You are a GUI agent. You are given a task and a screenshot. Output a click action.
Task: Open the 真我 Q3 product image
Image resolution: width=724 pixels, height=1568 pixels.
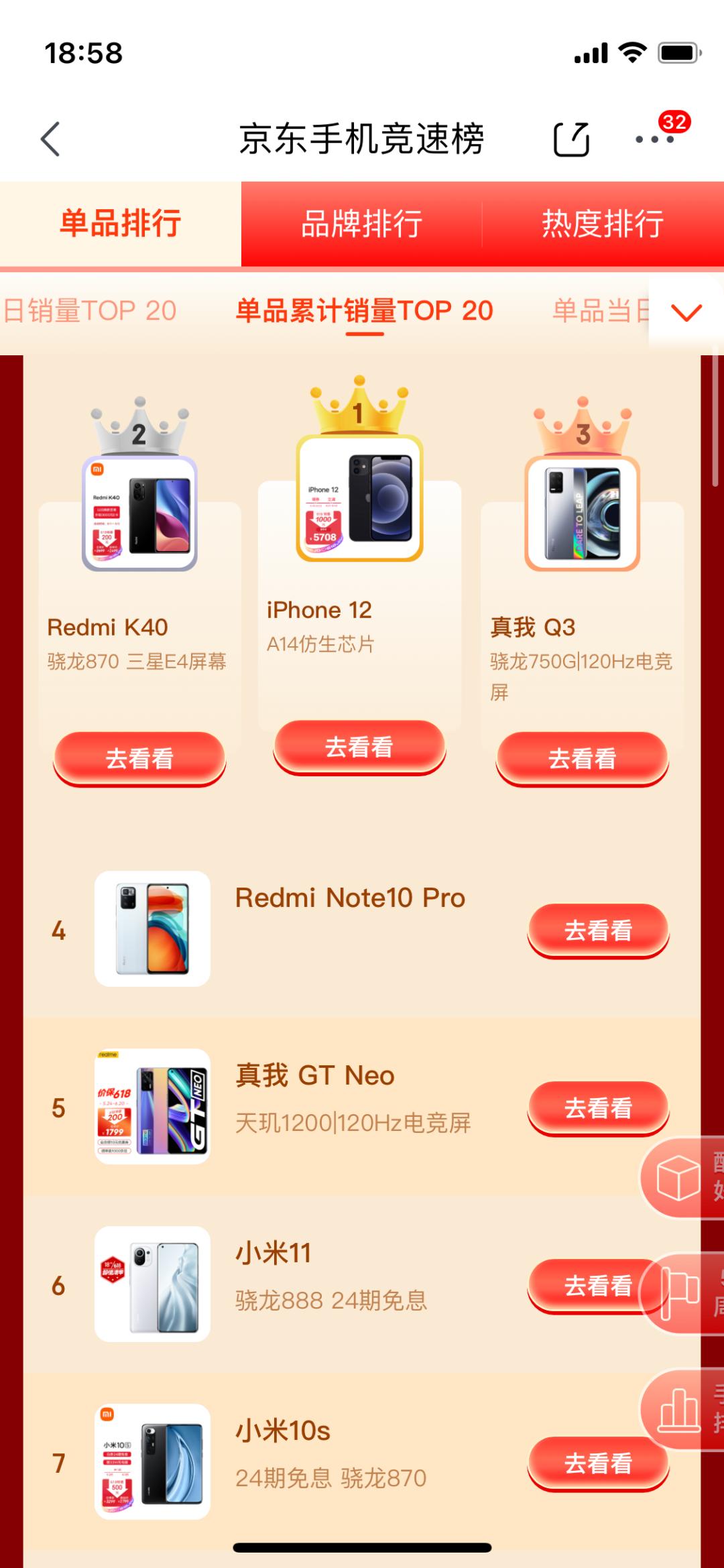(582, 514)
